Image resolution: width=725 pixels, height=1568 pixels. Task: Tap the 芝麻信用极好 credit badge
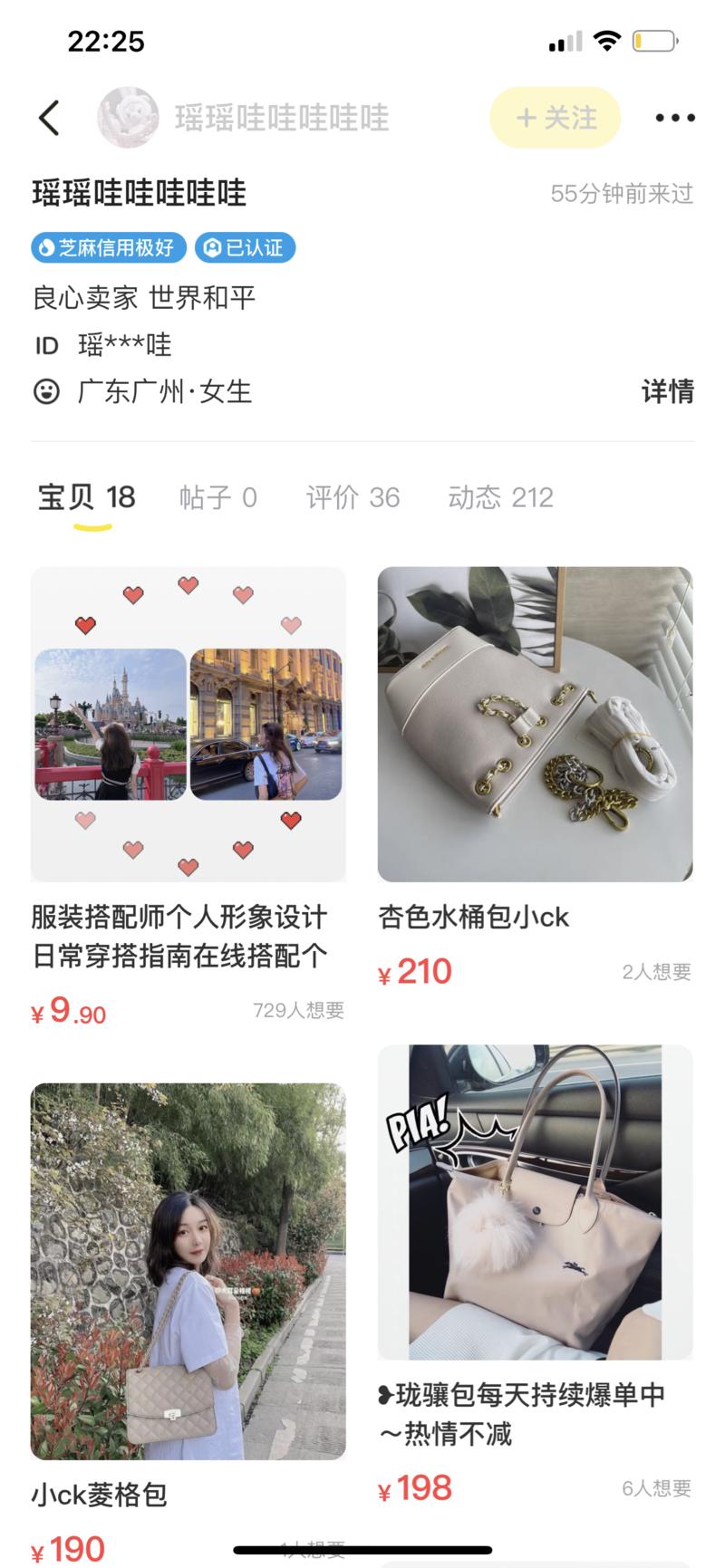pyautogui.click(x=108, y=247)
